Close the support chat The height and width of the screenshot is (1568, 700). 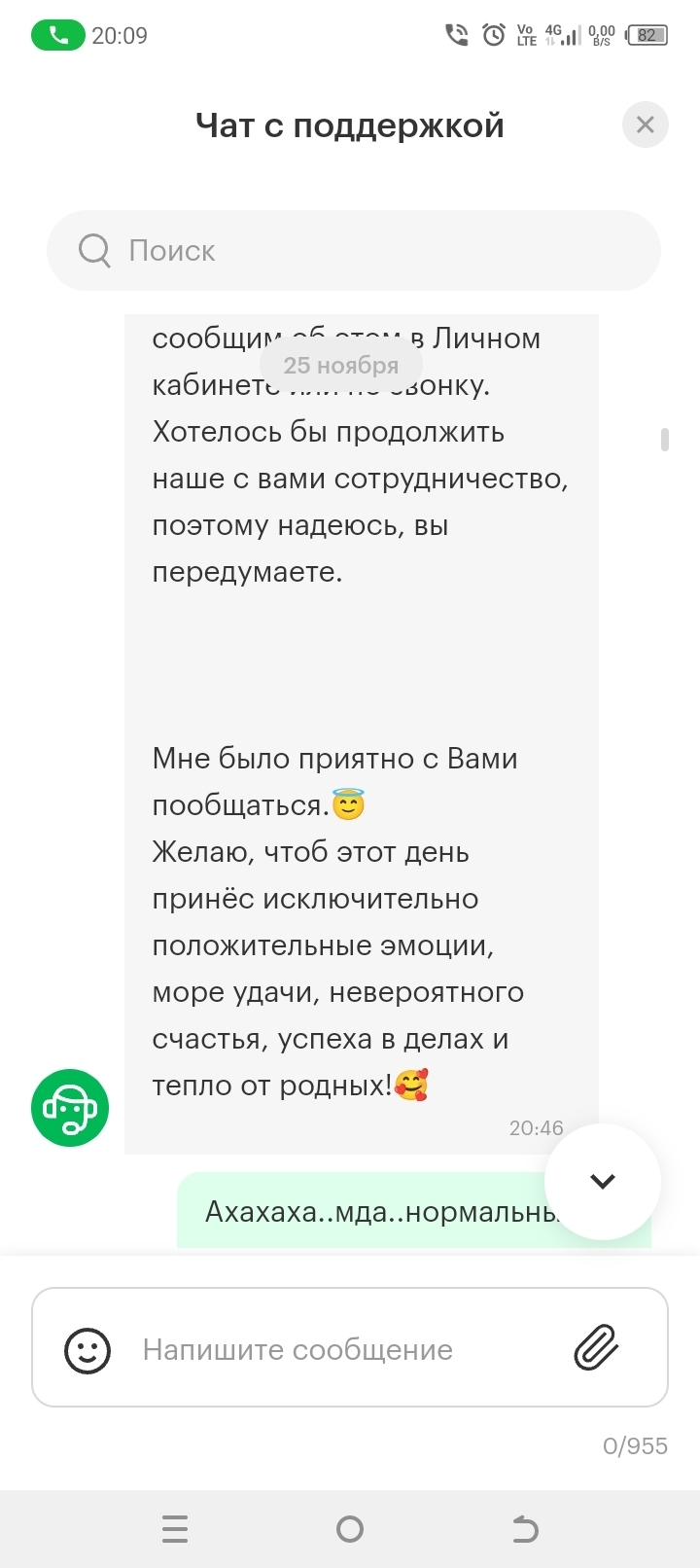pos(645,125)
